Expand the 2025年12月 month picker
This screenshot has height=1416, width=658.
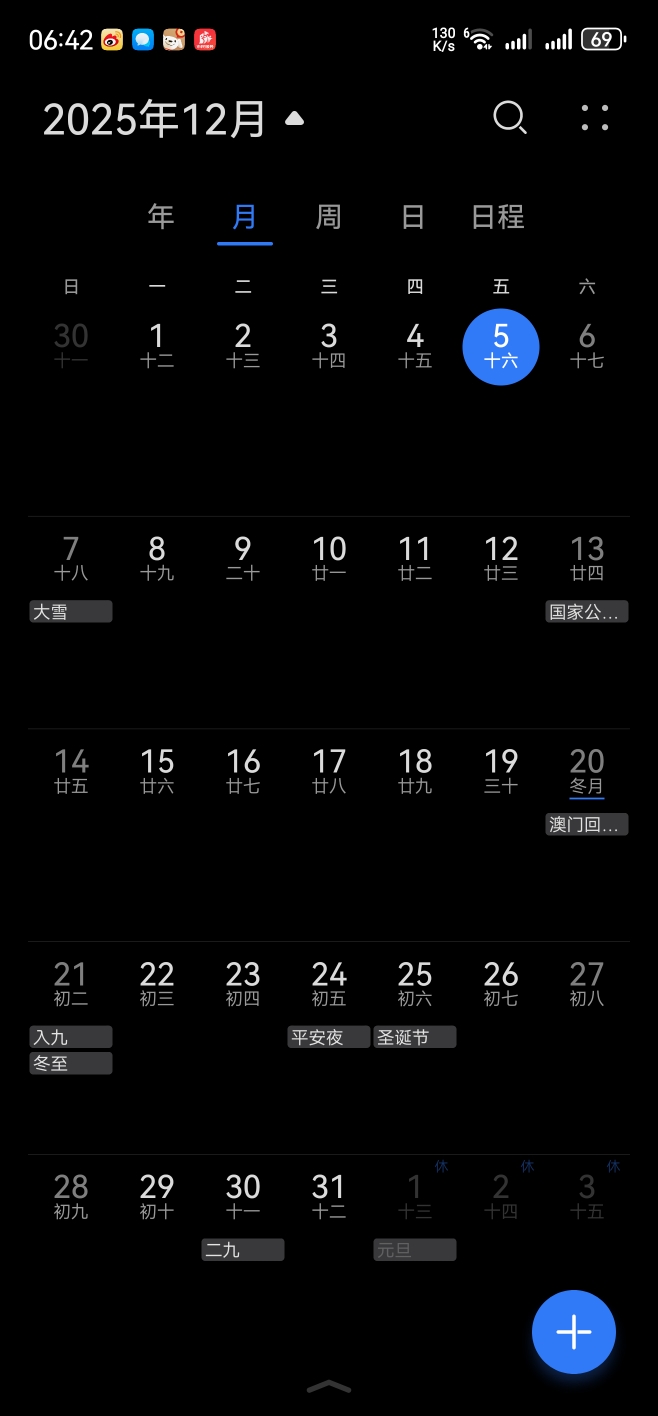293,119
